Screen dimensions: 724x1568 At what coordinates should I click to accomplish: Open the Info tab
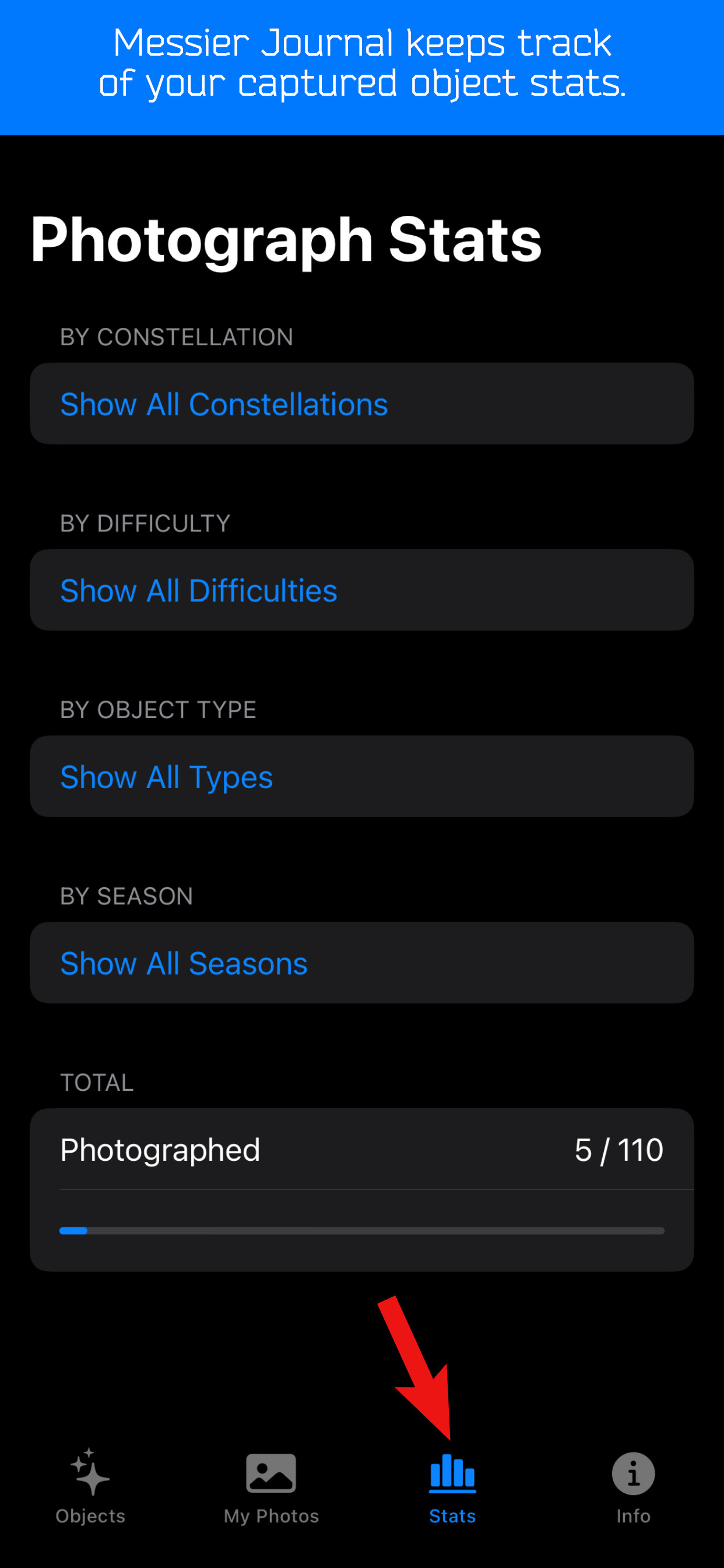click(x=633, y=1486)
